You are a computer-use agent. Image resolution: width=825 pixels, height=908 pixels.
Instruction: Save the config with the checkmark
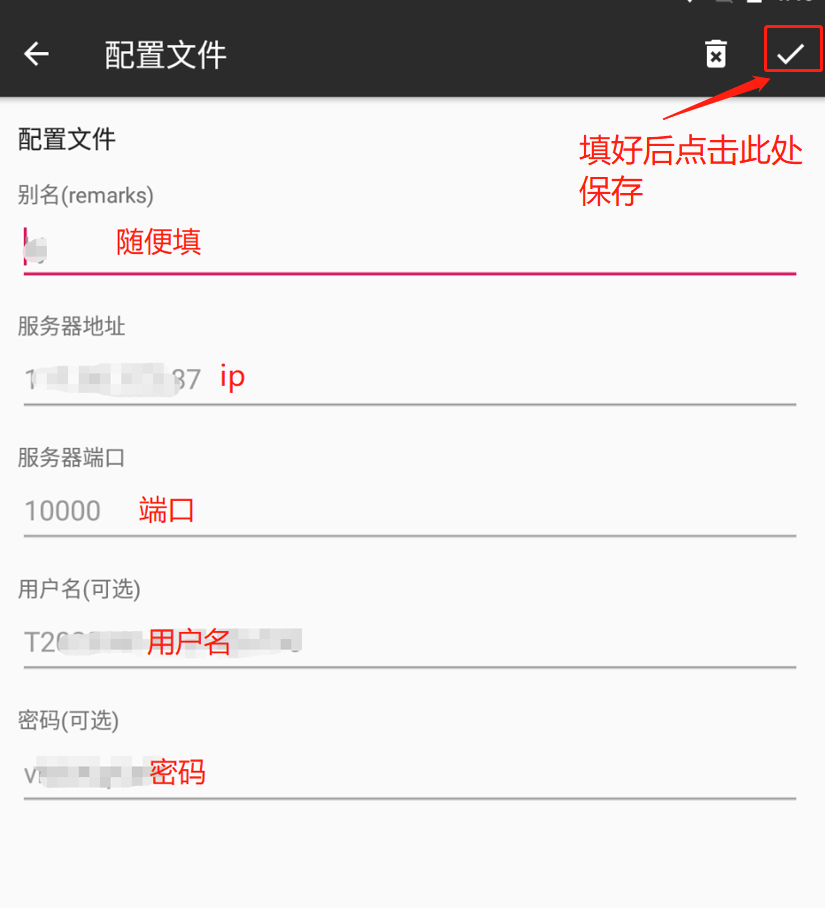coord(791,54)
